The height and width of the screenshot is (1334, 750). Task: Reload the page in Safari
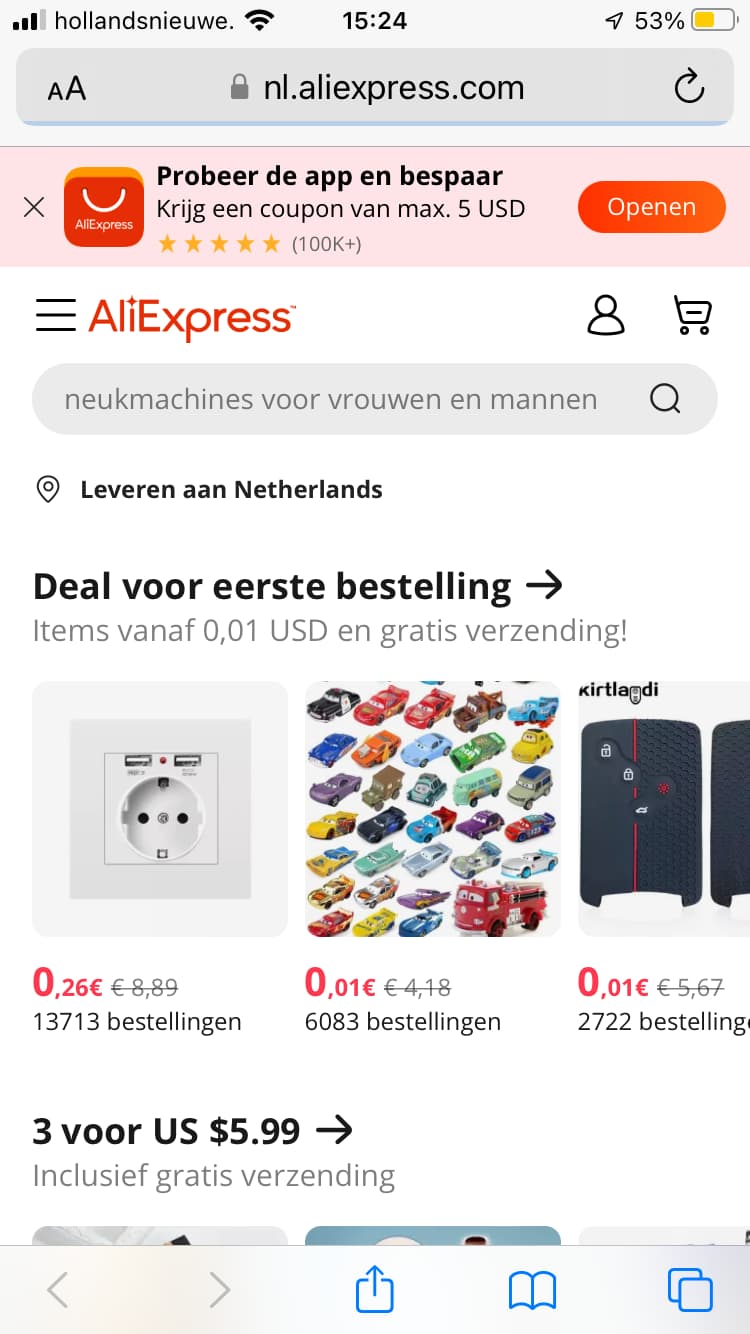coord(689,88)
